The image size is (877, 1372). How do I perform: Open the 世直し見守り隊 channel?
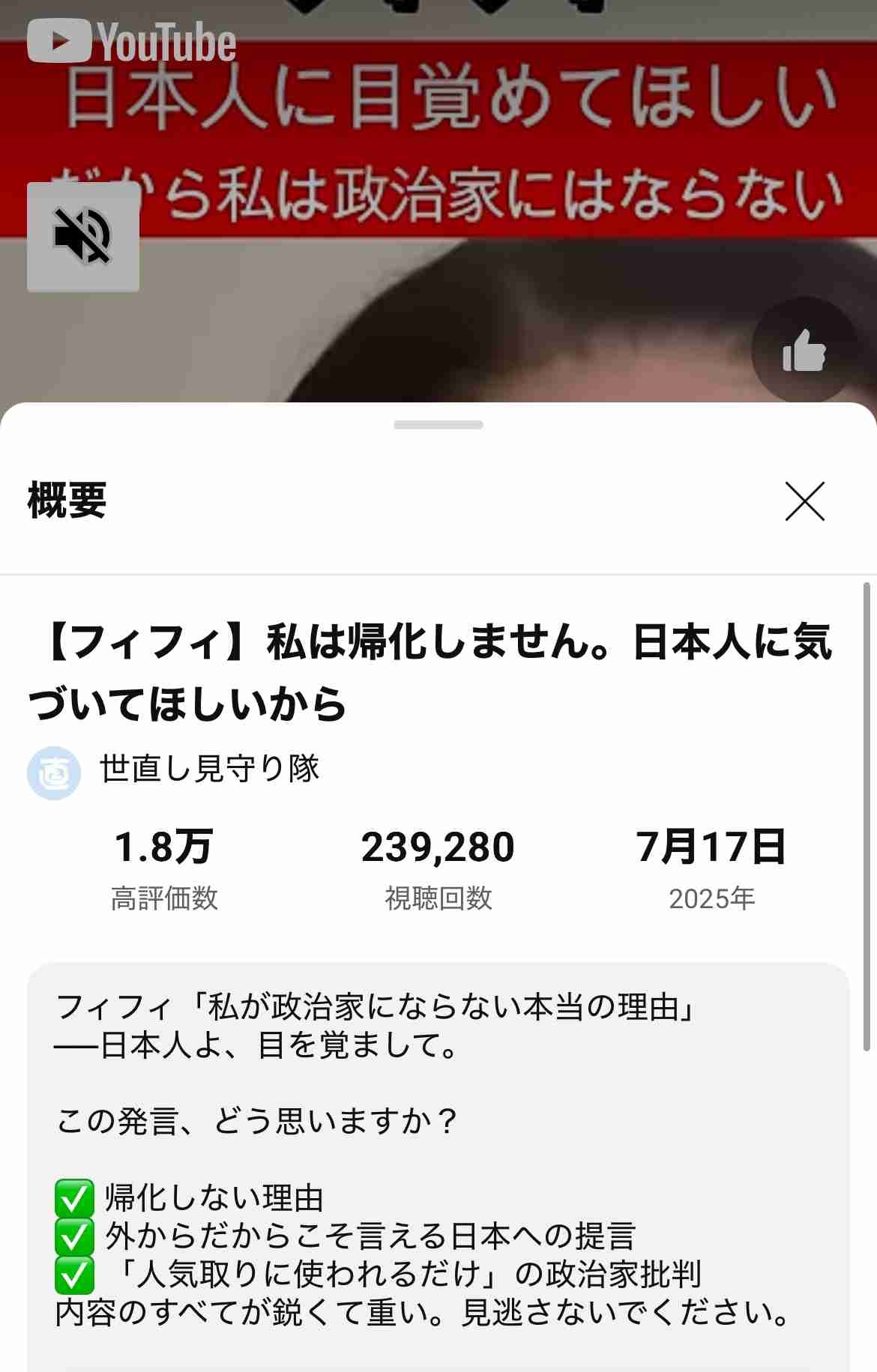click(209, 770)
